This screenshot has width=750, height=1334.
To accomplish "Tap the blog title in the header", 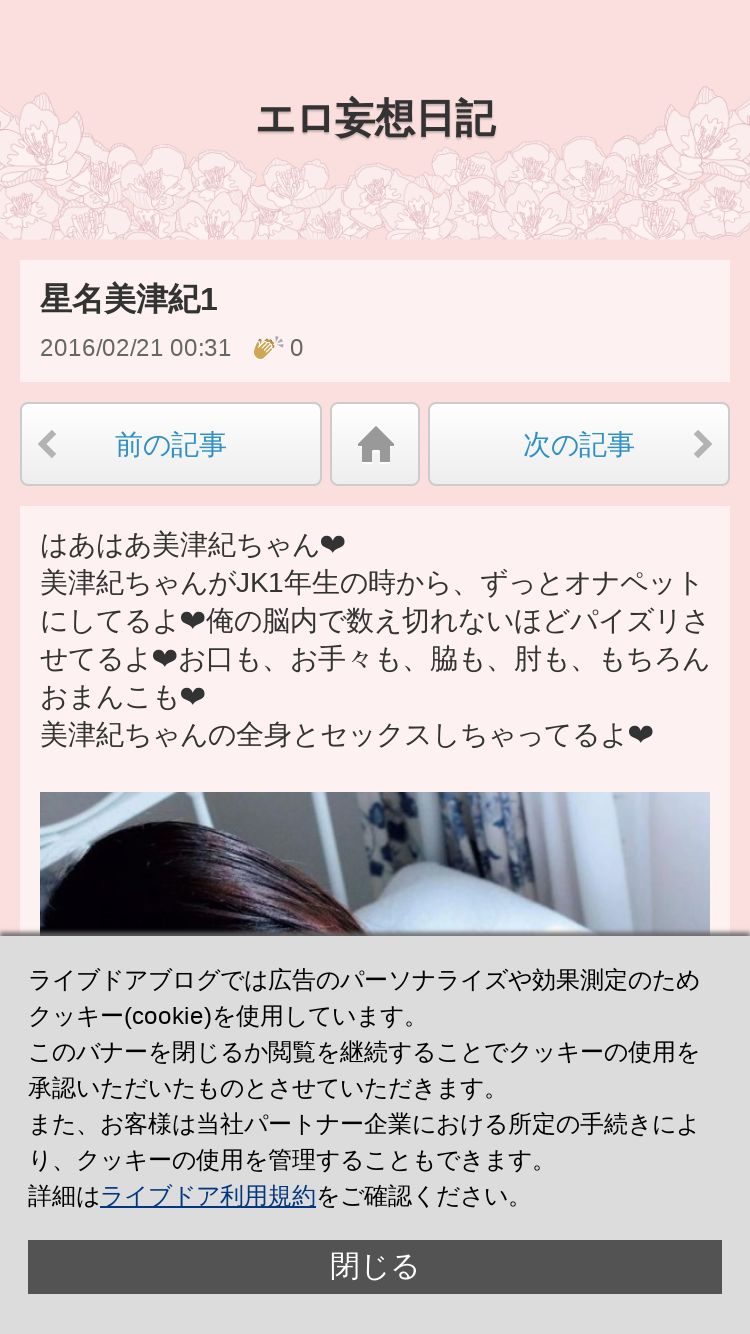I will 375,120.
